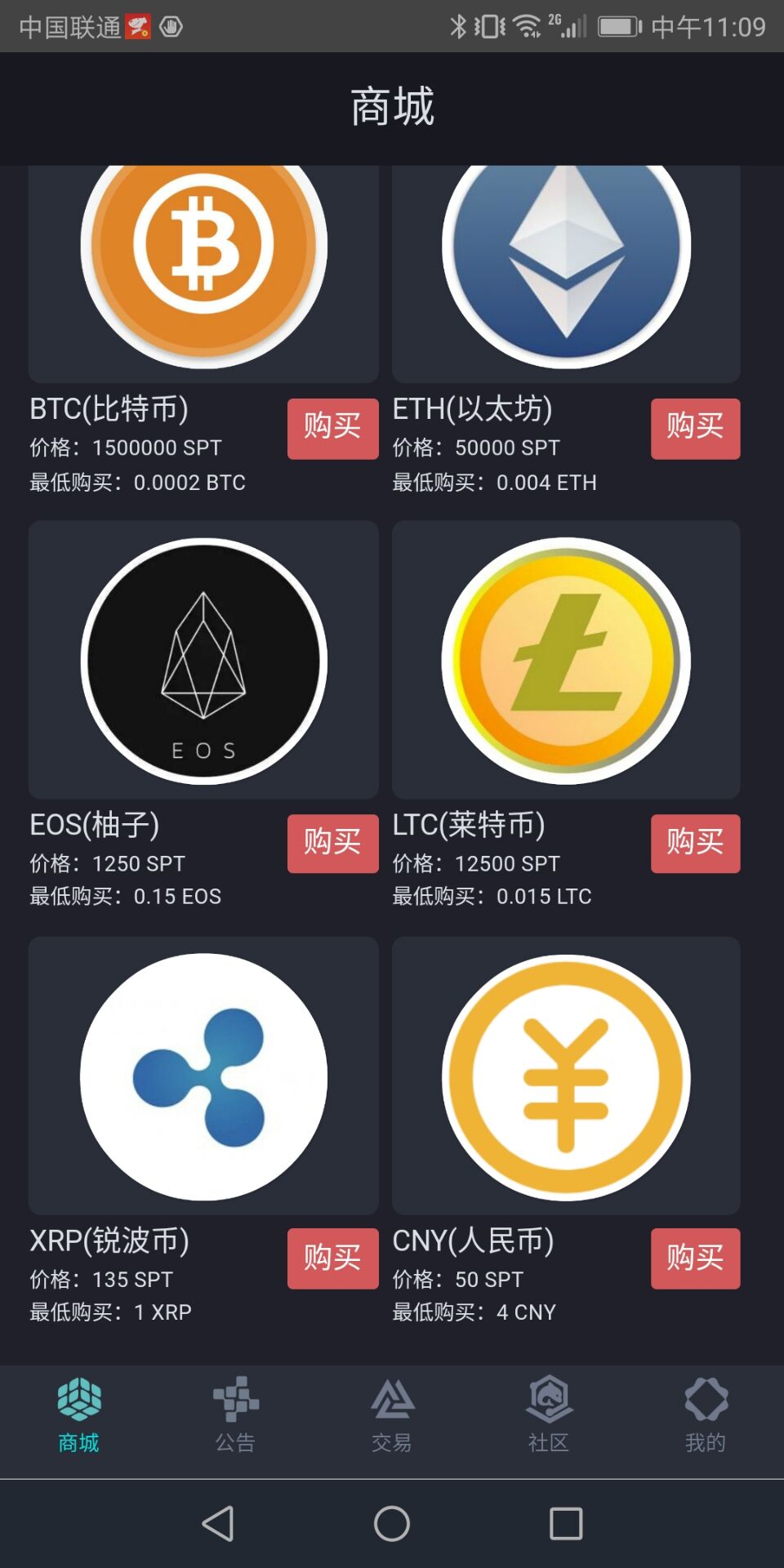The width and height of the screenshot is (784, 1568).
Task: View the EOS coin card
Action: point(203,660)
